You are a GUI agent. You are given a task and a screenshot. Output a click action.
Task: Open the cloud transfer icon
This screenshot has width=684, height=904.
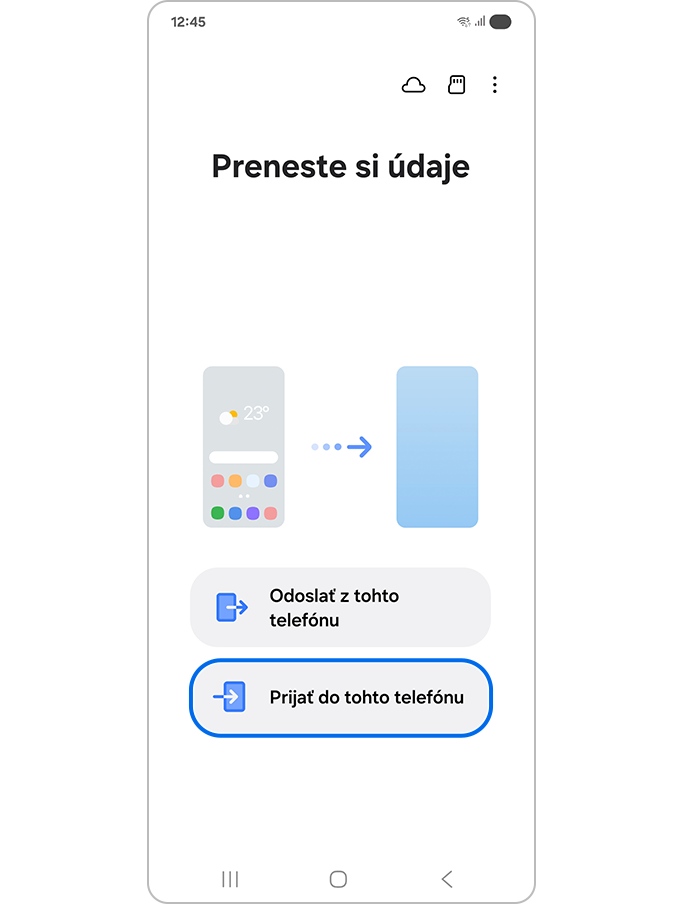pos(413,86)
